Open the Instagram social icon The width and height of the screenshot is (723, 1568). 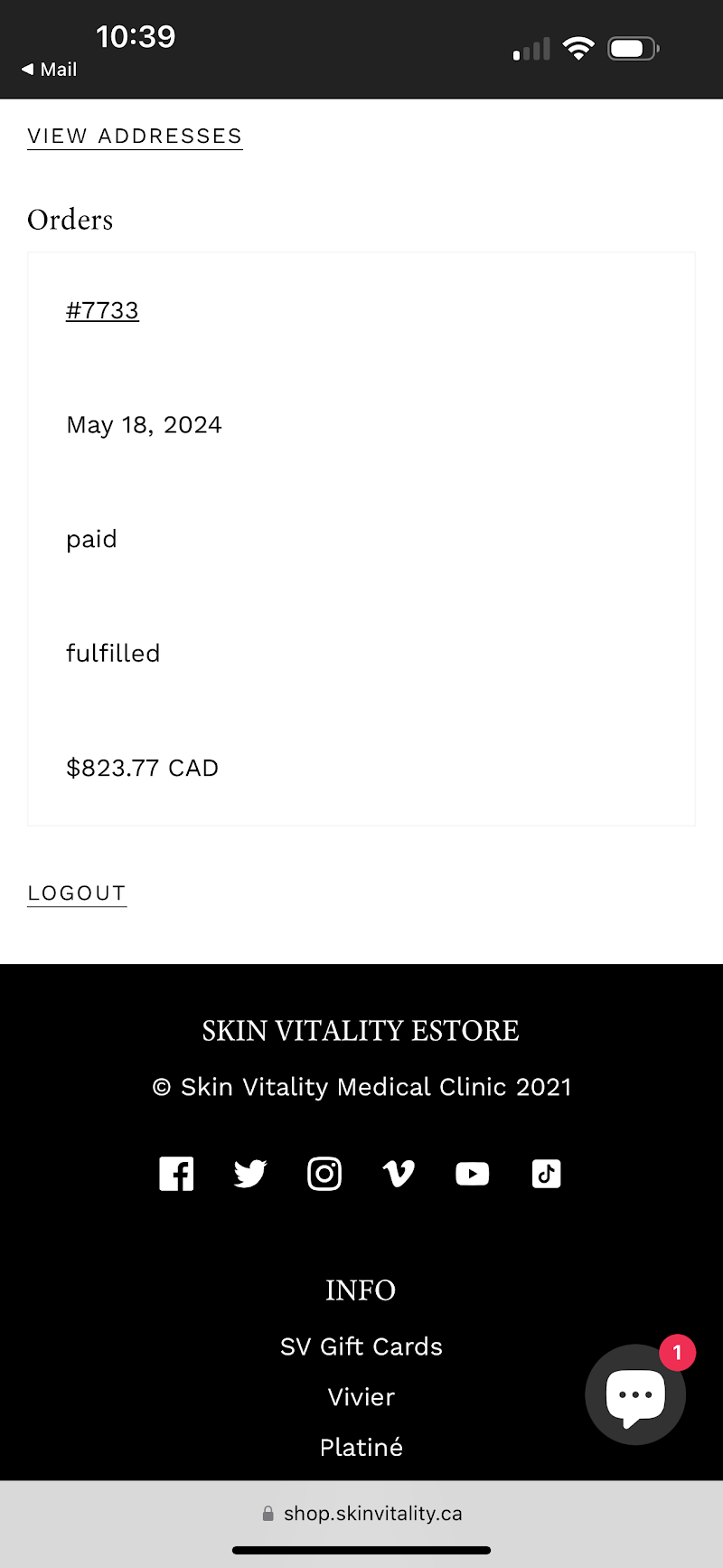[324, 1173]
